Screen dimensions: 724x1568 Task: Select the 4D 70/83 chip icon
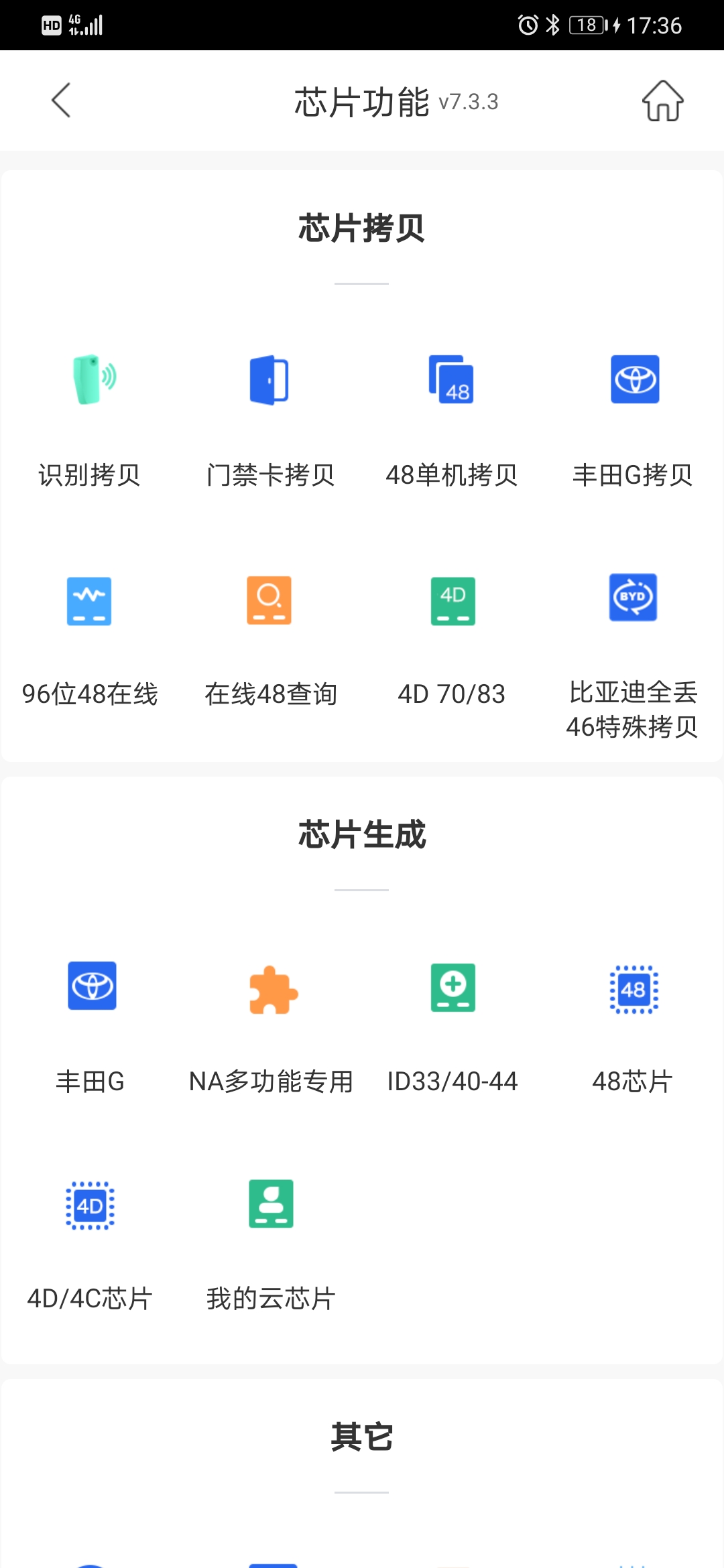(452, 637)
